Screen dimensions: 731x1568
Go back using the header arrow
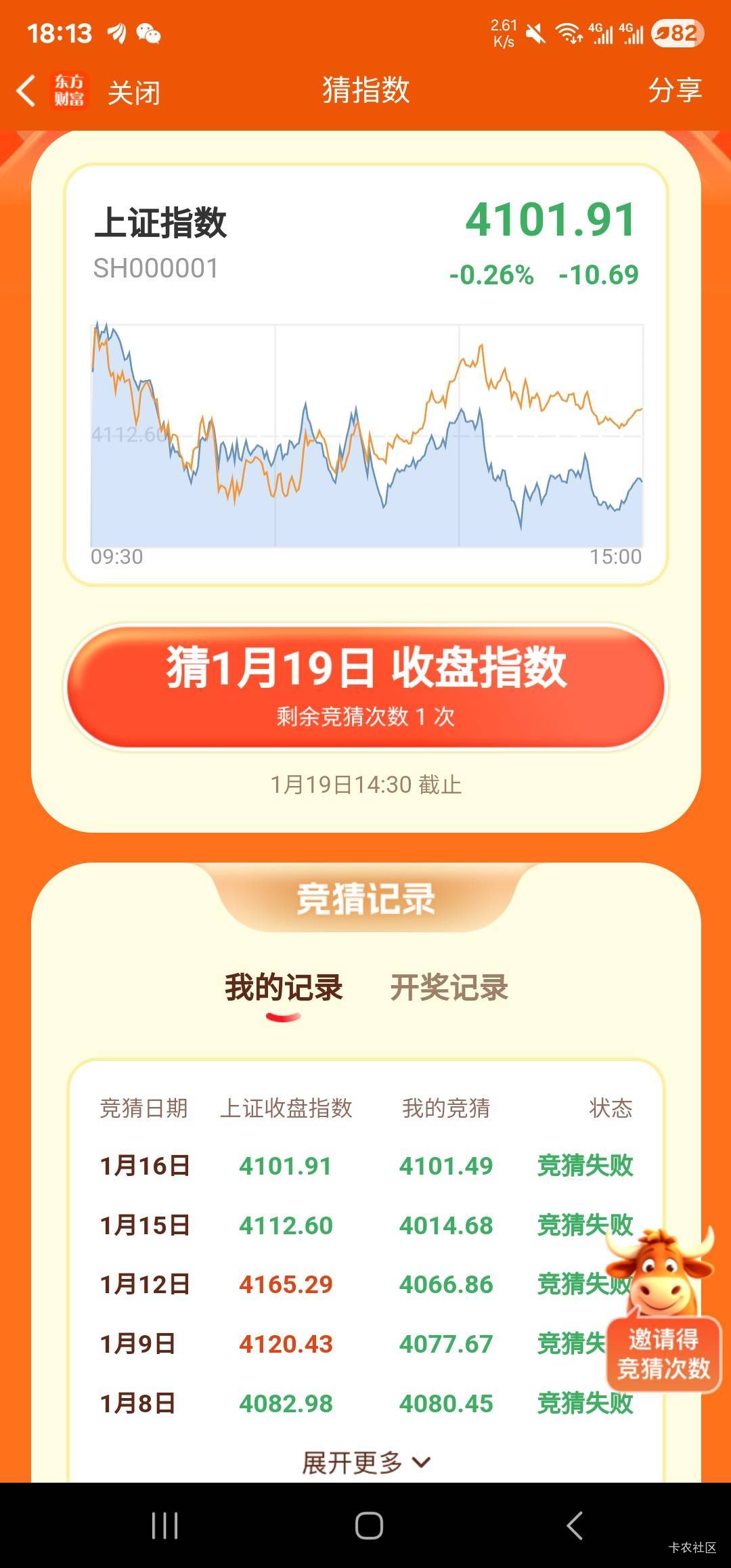[x=26, y=91]
